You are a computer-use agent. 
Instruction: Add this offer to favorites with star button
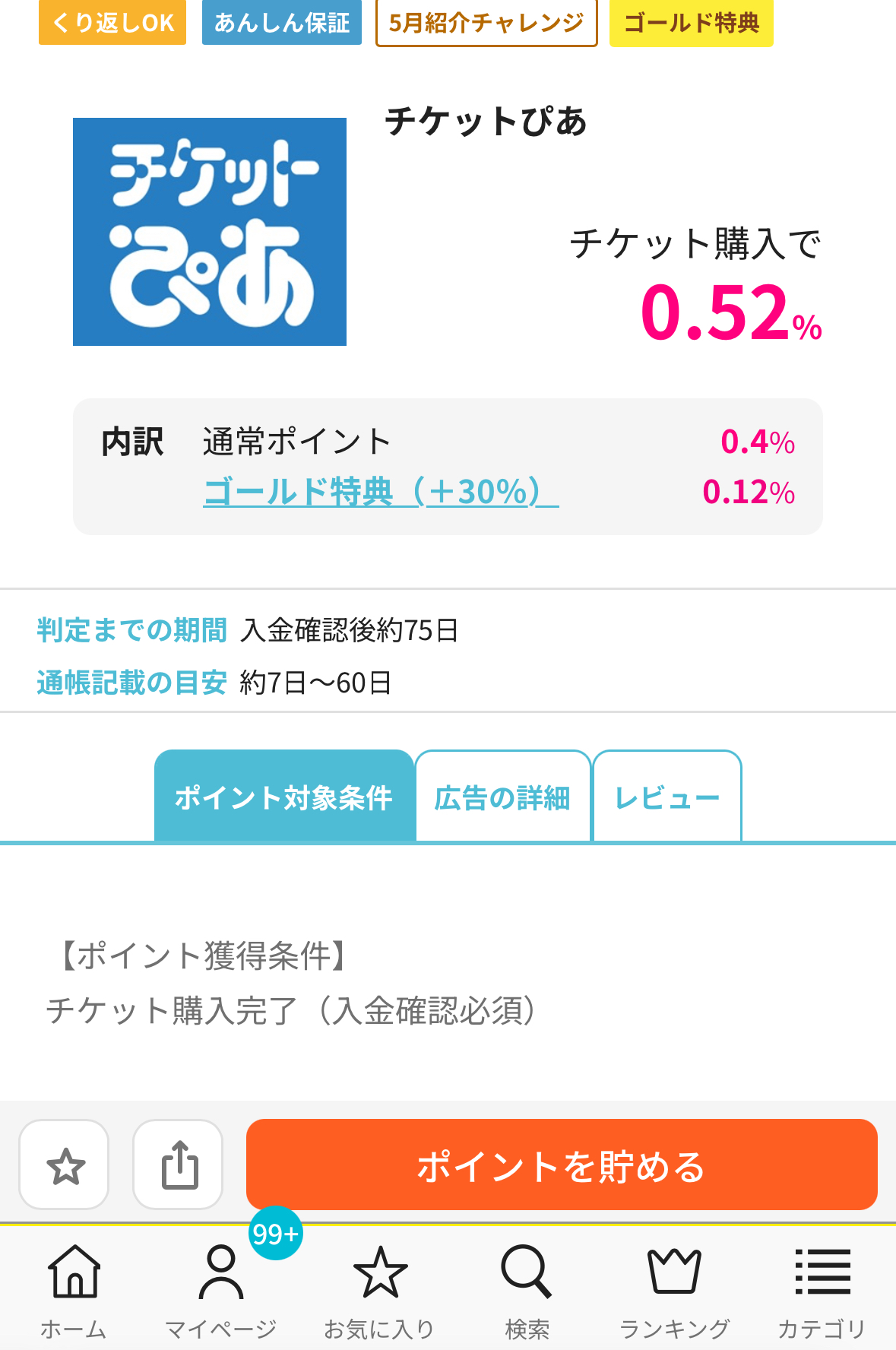65,1165
